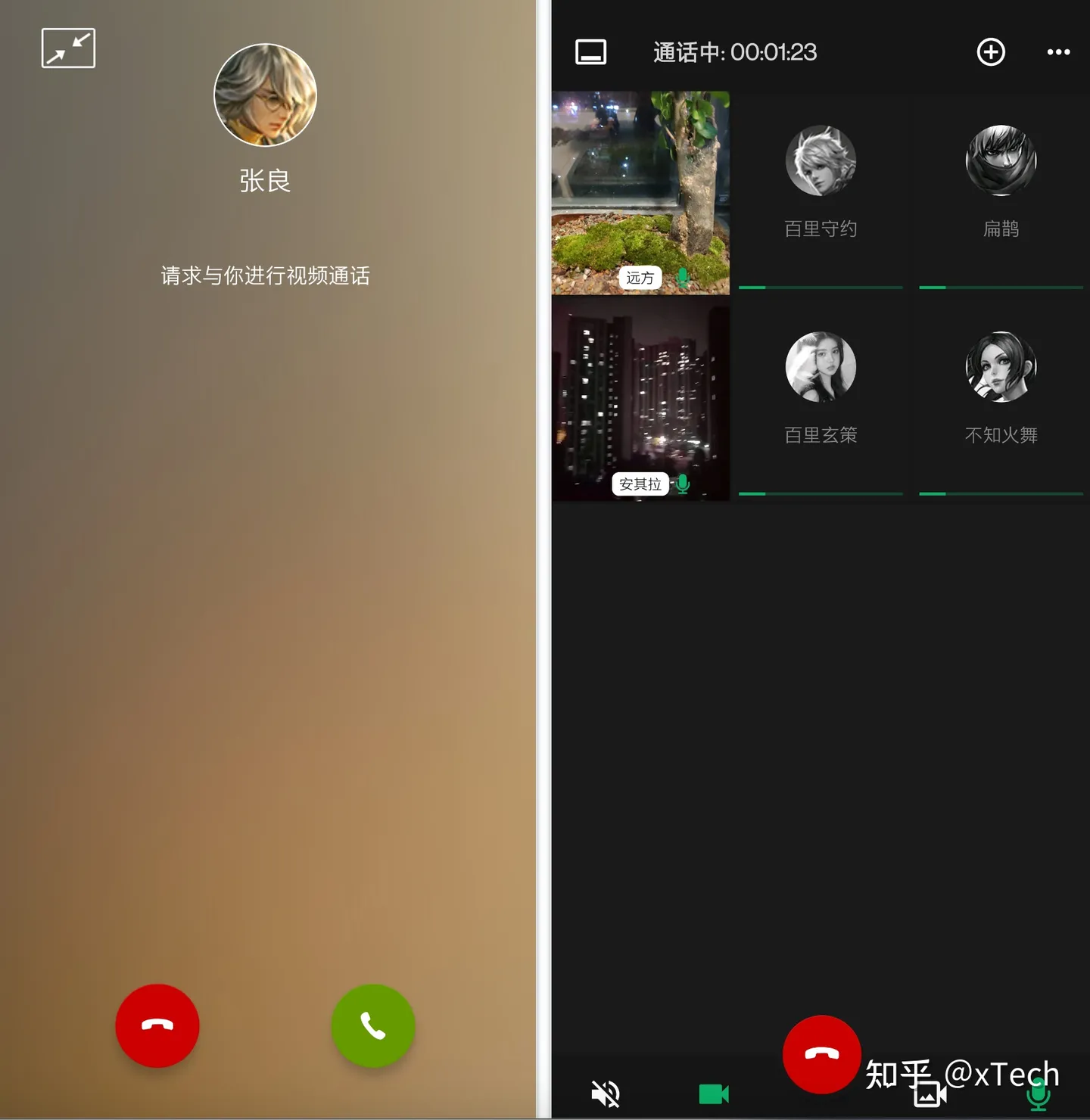
Task: Open 安其拉's video tile
Action: pyautogui.click(x=640, y=399)
